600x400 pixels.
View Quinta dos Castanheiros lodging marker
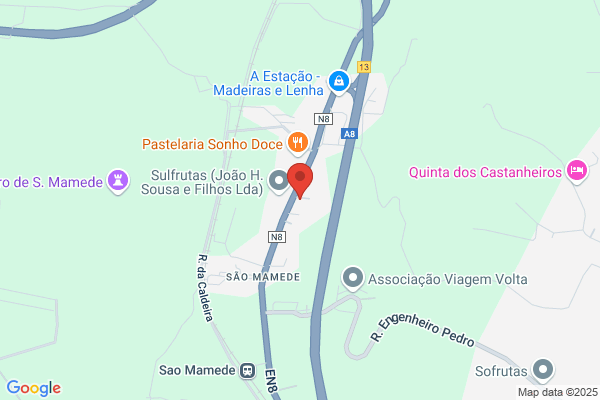point(577,171)
